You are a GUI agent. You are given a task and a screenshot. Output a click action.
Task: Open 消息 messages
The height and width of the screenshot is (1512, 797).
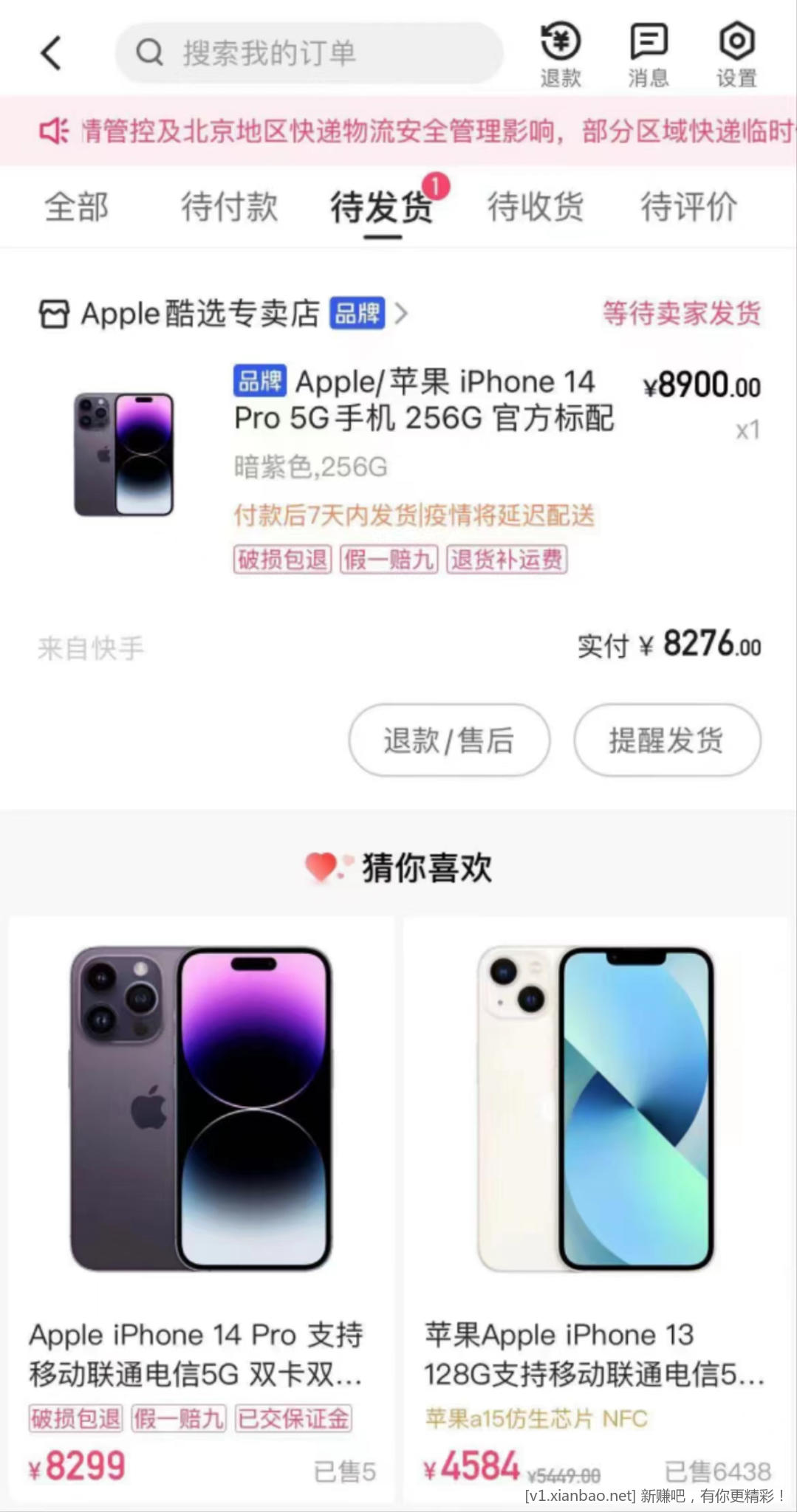tap(649, 55)
